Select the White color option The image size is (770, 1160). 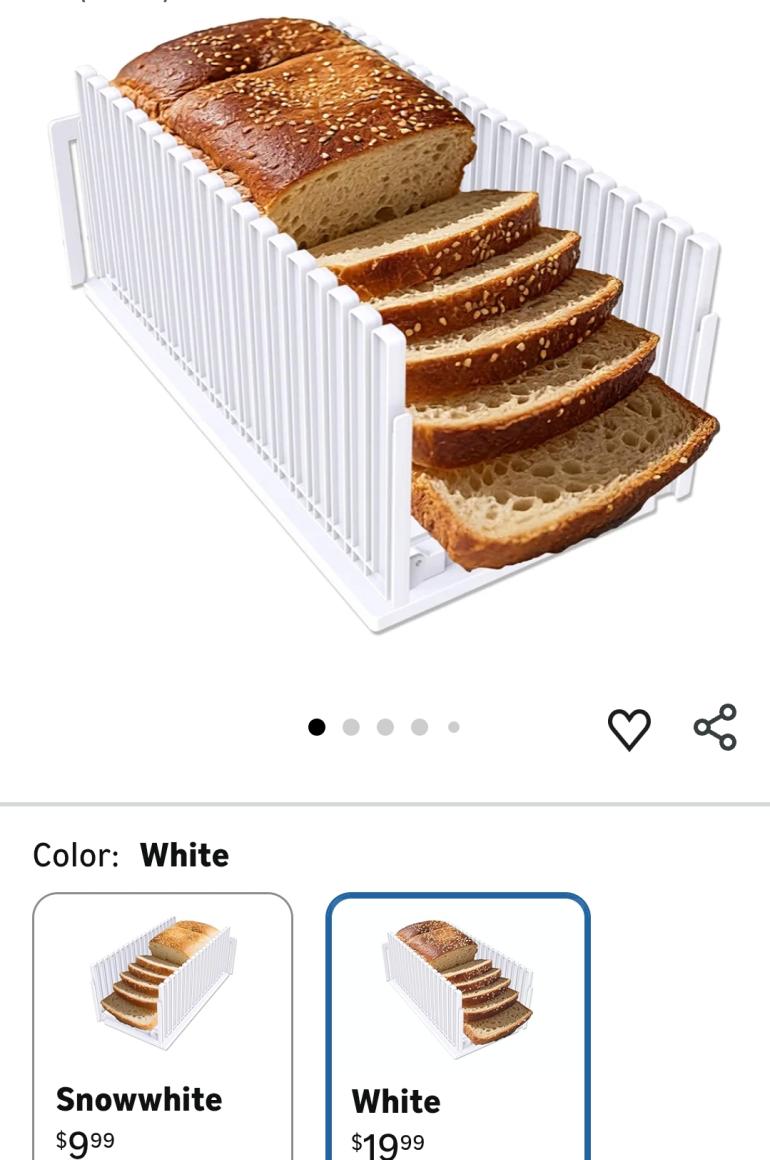pos(457,1025)
